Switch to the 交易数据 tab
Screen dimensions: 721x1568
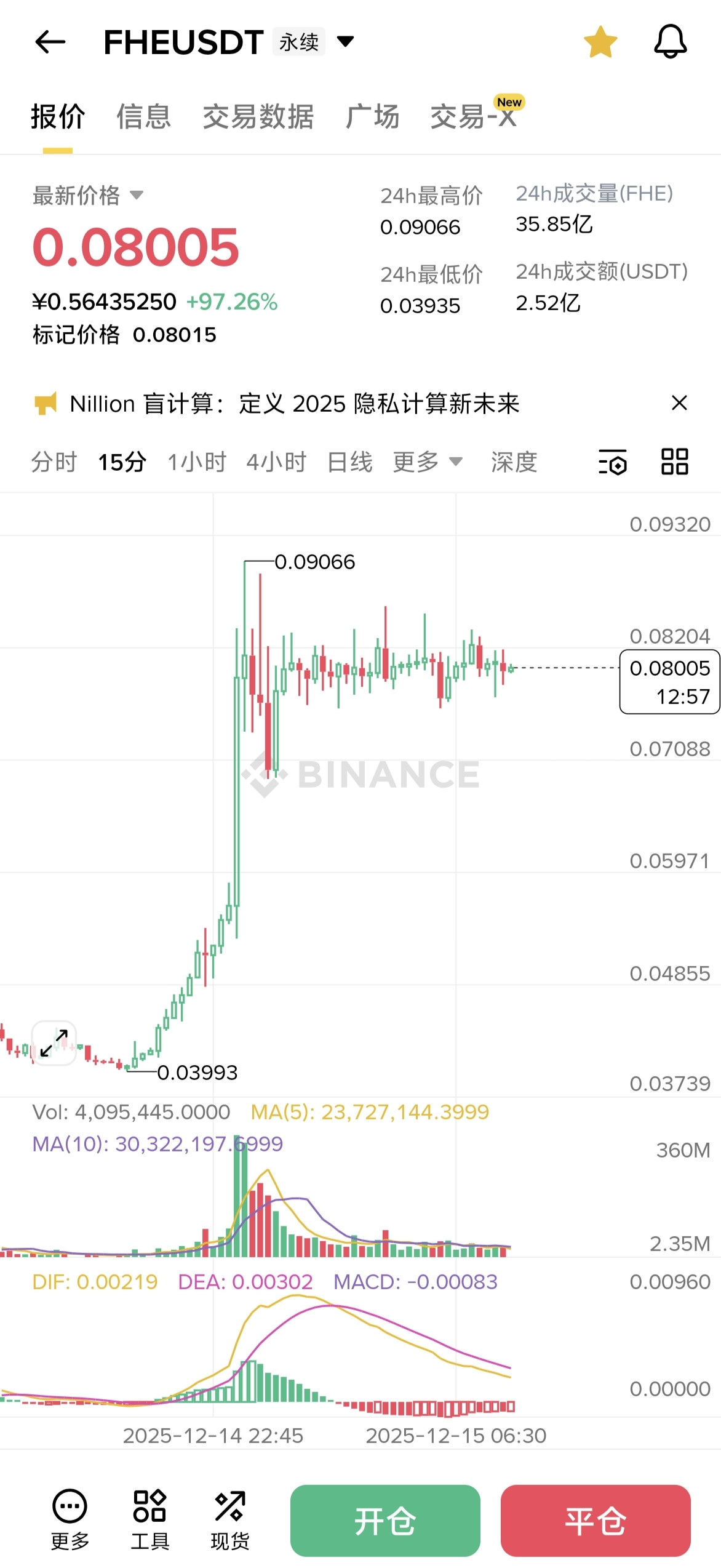(258, 116)
